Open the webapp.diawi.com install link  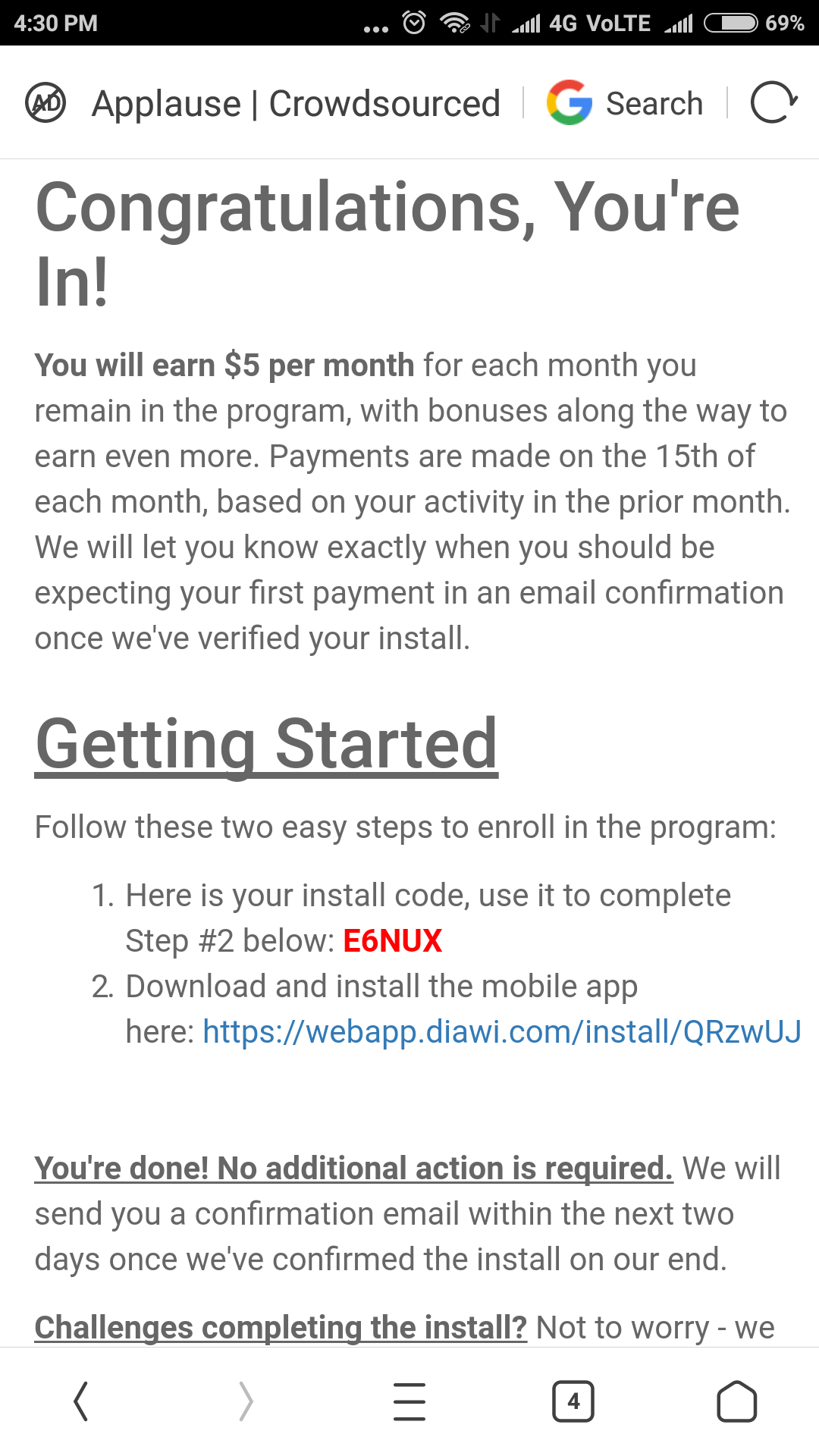[x=501, y=1032]
